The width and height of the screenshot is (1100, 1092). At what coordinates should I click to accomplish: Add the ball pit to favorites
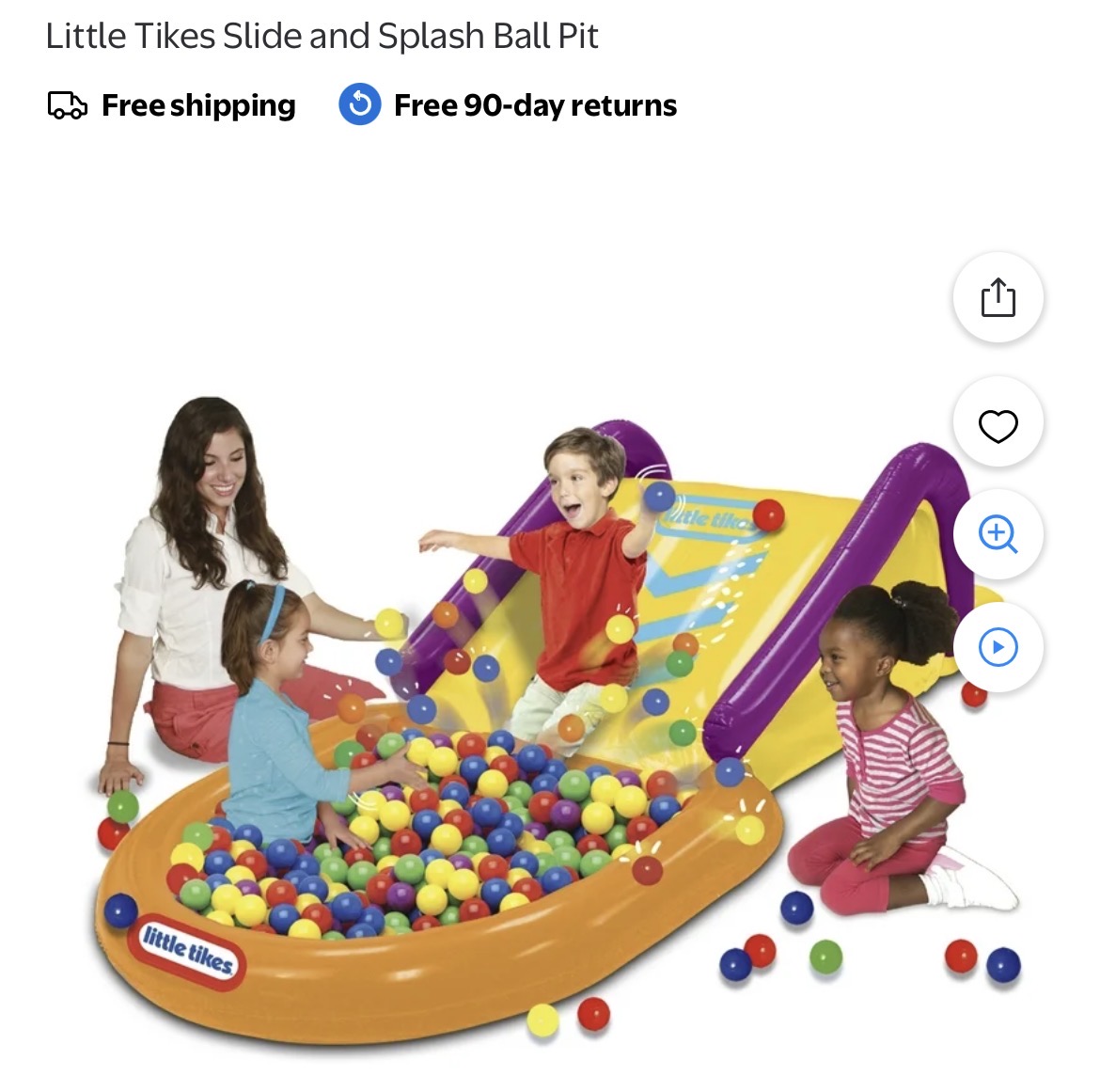[998, 425]
